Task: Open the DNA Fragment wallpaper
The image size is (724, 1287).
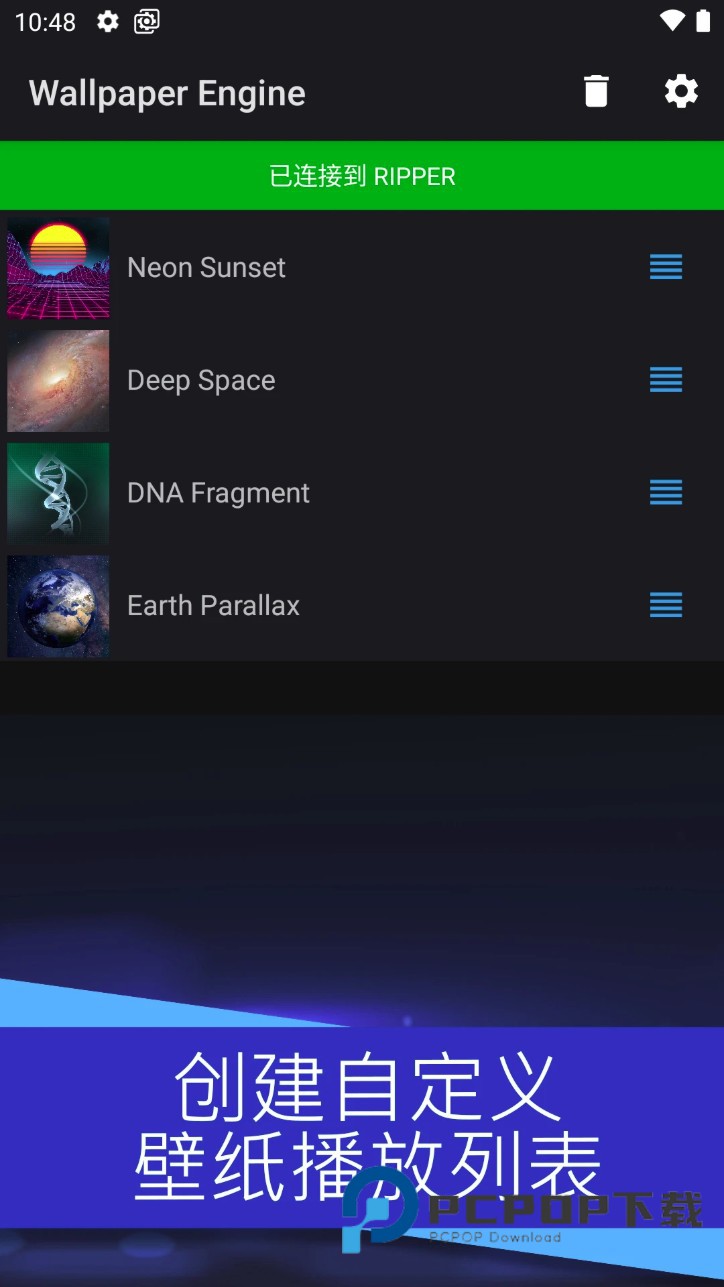Action: (218, 493)
